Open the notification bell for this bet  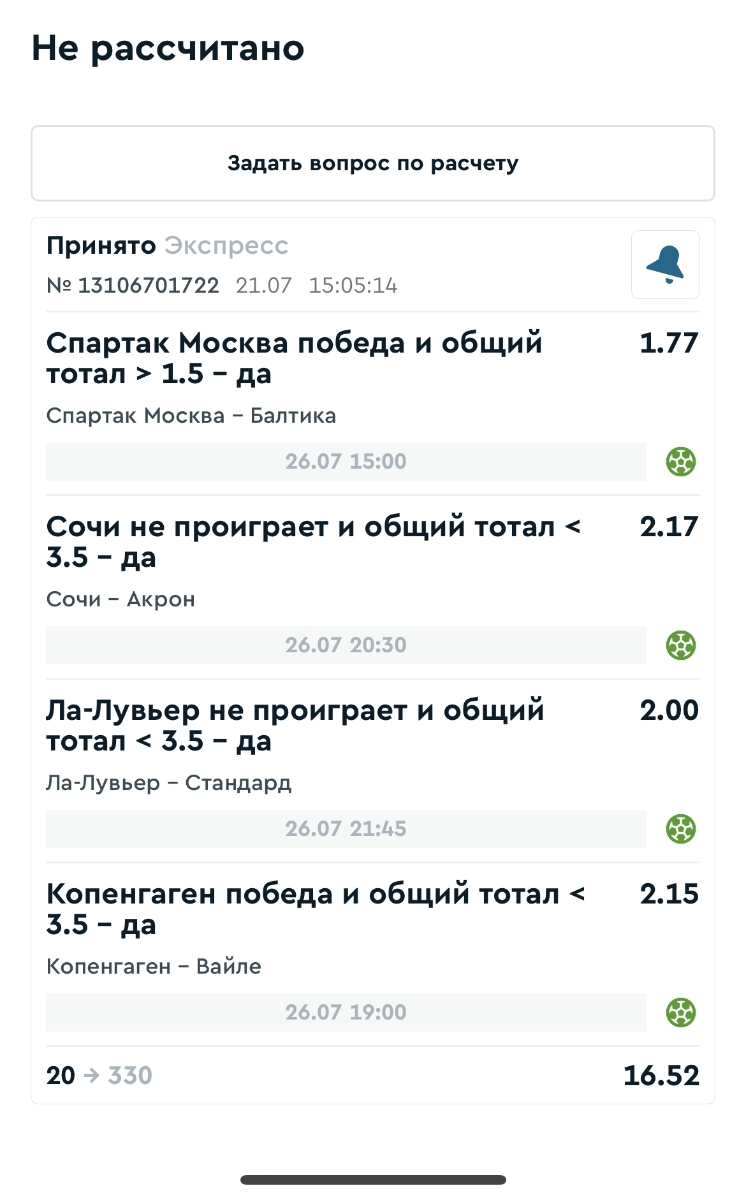click(665, 264)
